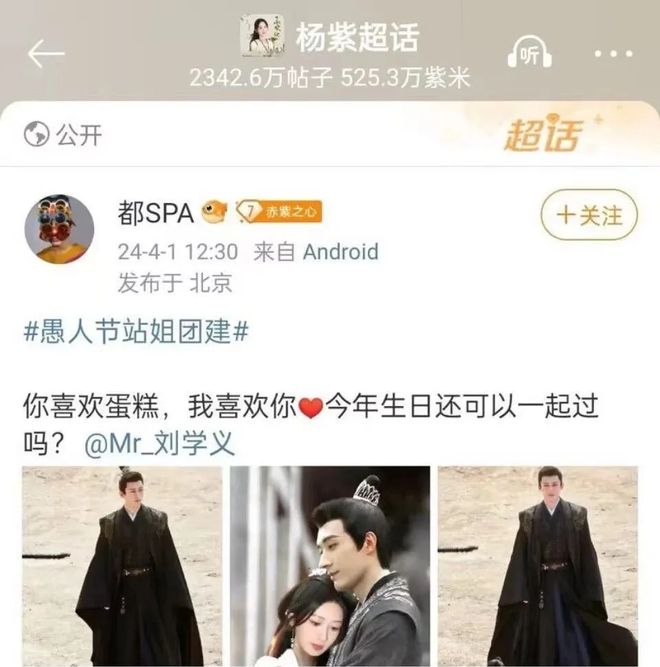
Task: Open the 超话 badge
Action: click(543, 135)
